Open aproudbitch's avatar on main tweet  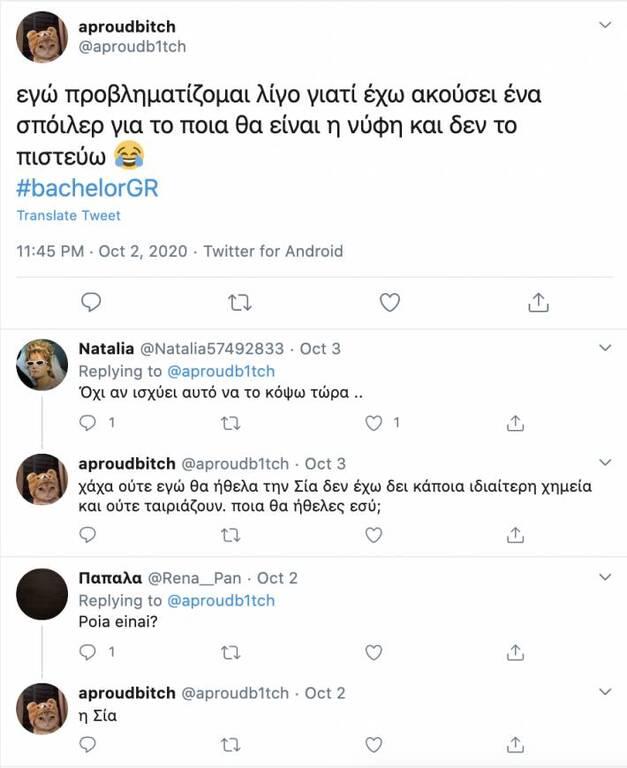point(43,38)
